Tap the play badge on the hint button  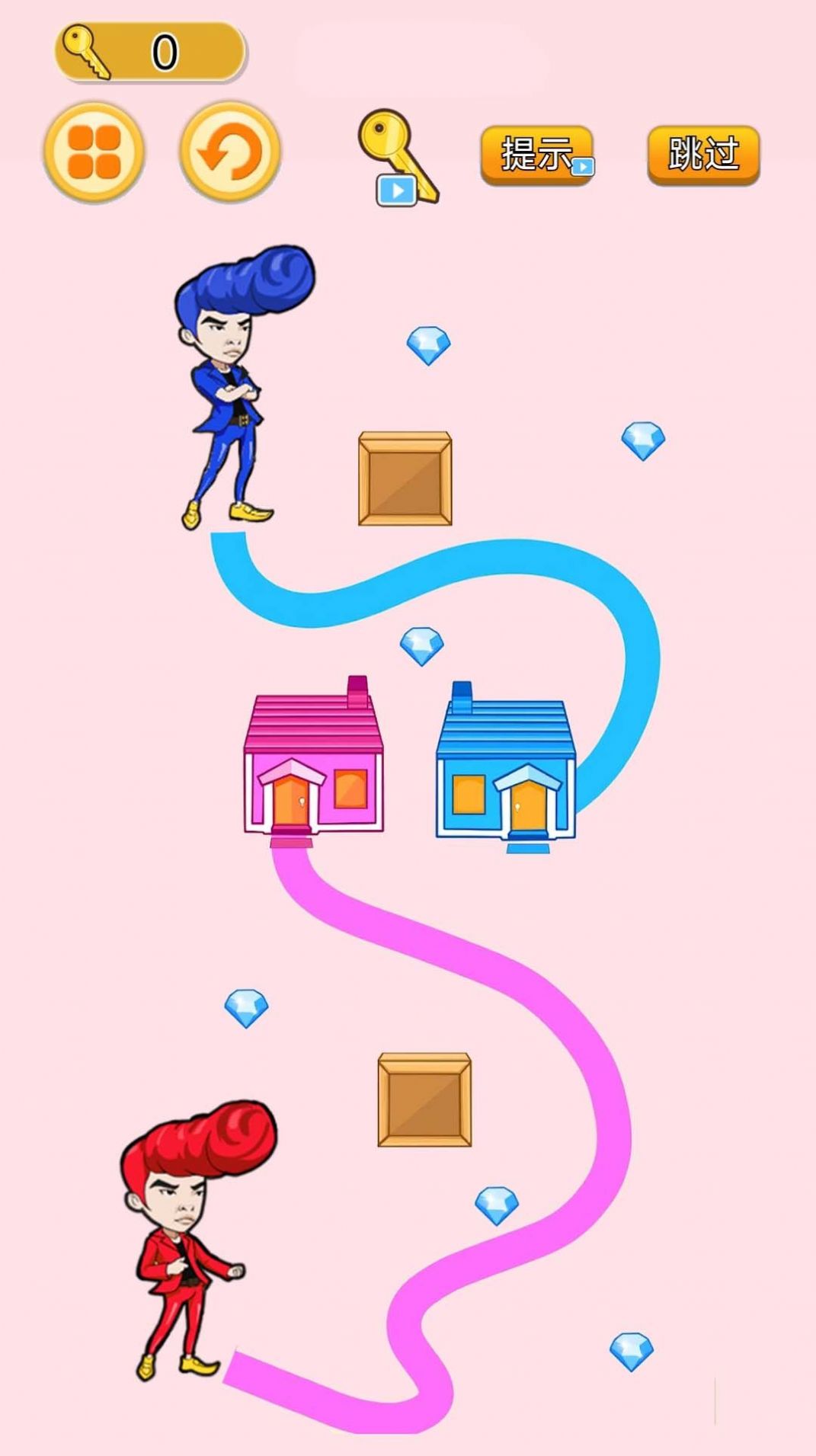tap(582, 168)
